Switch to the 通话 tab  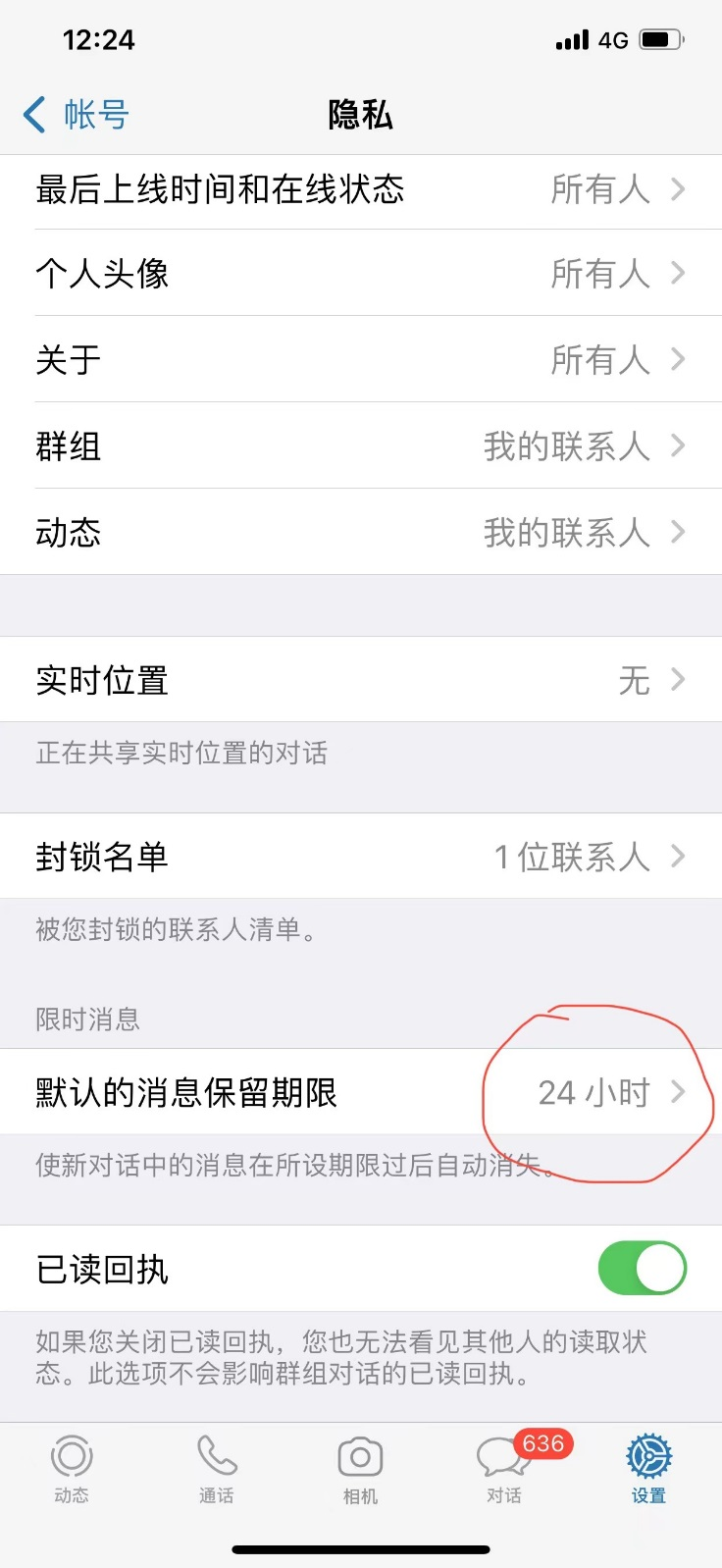pos(217,1469)
